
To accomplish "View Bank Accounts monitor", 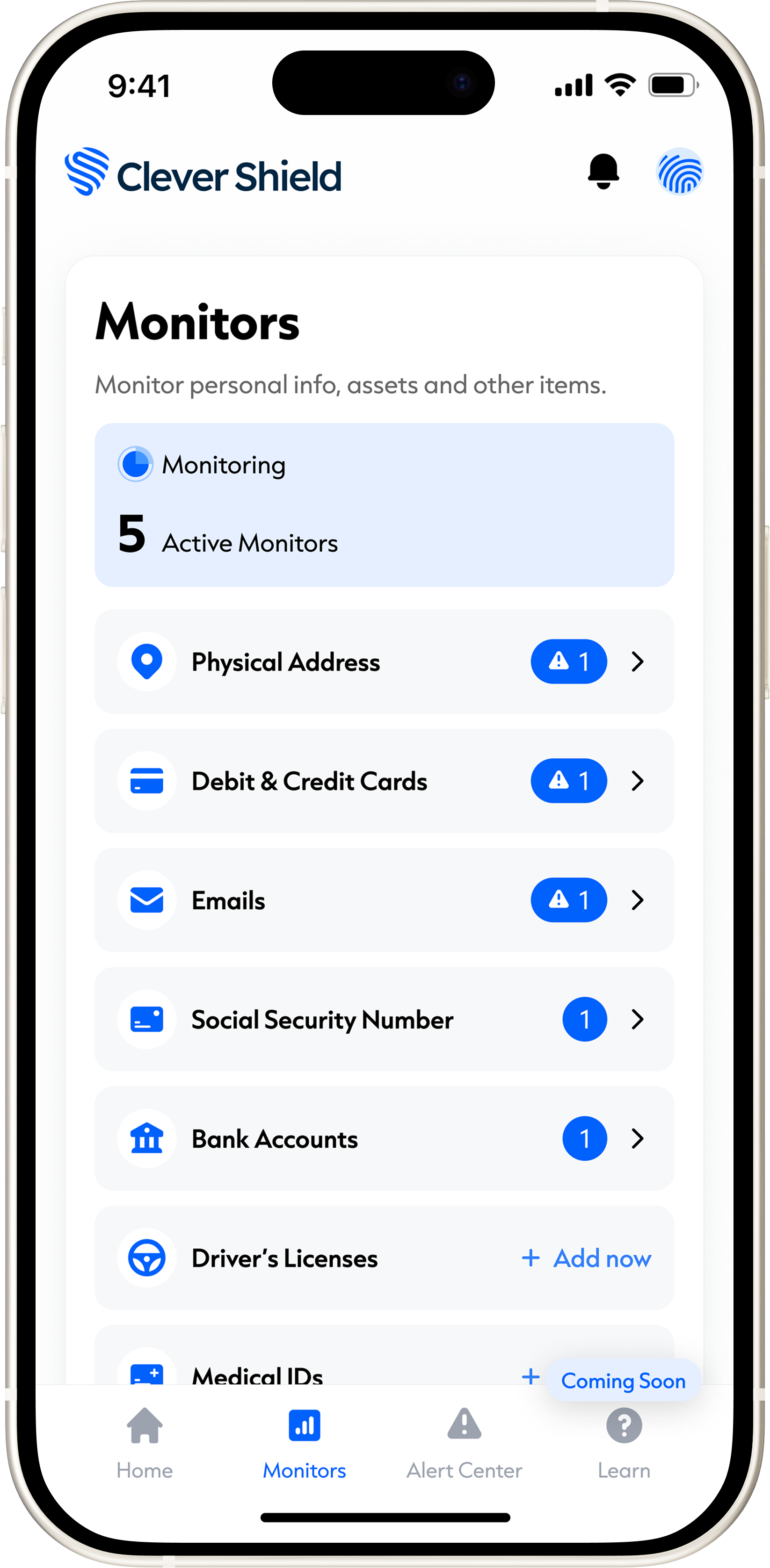I will [x=384, y=1139].
